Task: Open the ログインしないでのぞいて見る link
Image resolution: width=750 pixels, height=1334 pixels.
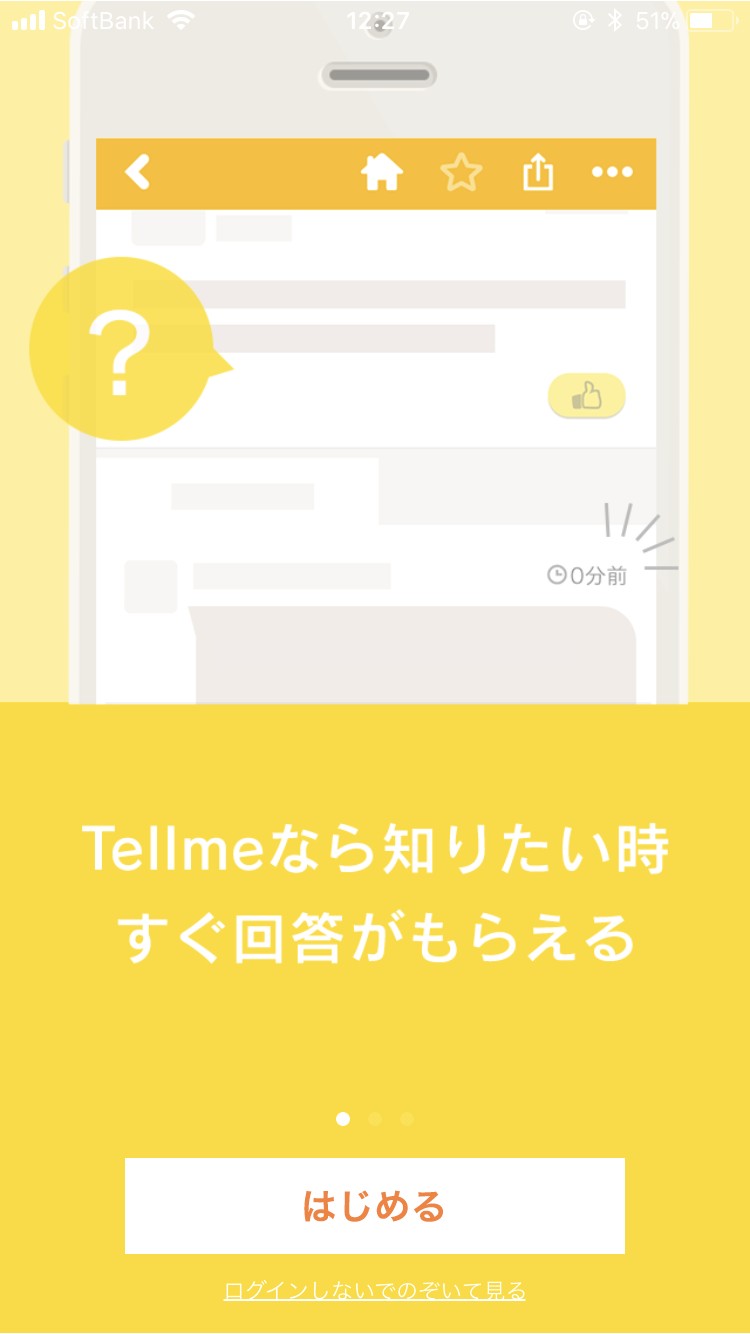Action: click(x=374, y=1291)
